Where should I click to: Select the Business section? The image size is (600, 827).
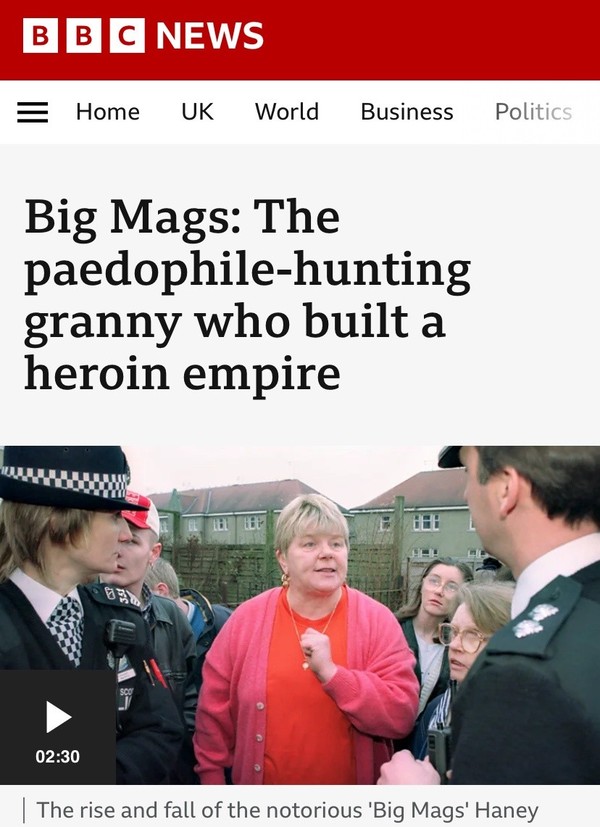click(406, 112)
